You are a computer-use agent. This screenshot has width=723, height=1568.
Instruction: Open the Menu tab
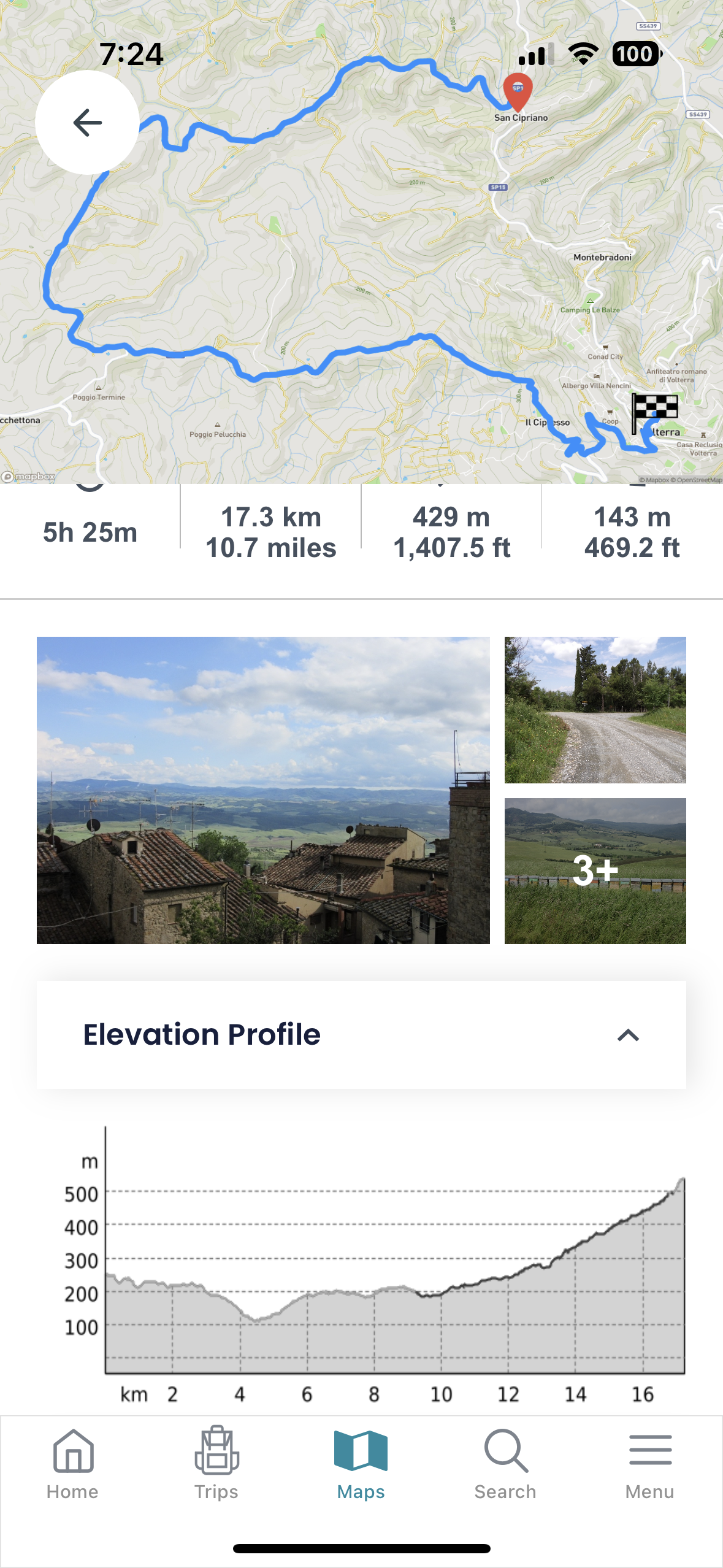tap(649, 1464)
